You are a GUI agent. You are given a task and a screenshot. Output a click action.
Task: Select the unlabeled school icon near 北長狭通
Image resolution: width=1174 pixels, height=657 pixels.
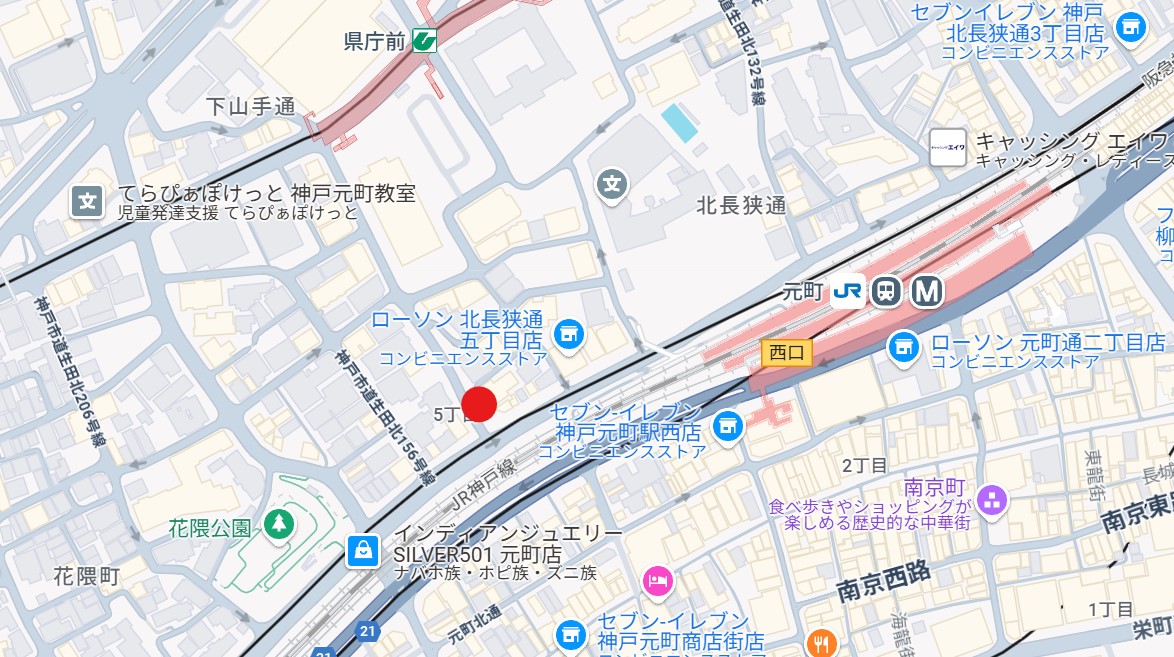point(612,184)
